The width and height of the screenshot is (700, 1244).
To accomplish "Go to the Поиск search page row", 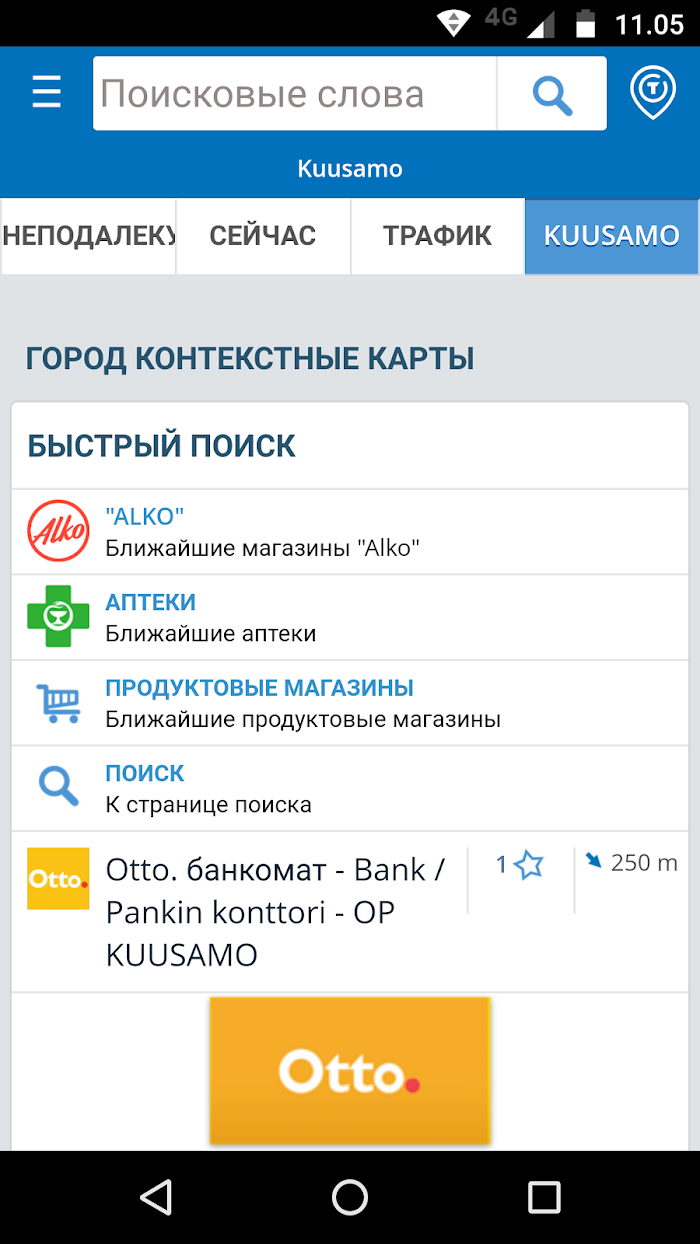I will [350, 788].
